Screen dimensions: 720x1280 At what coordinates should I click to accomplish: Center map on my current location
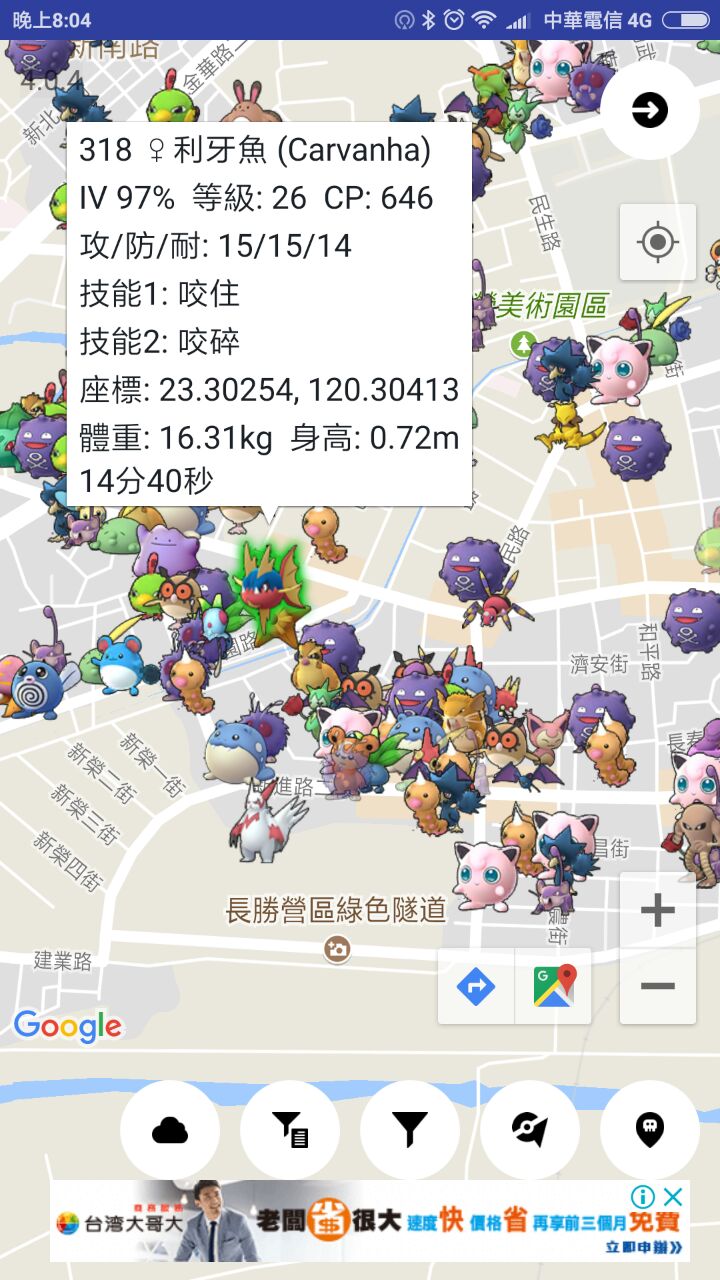coord(657,242)
